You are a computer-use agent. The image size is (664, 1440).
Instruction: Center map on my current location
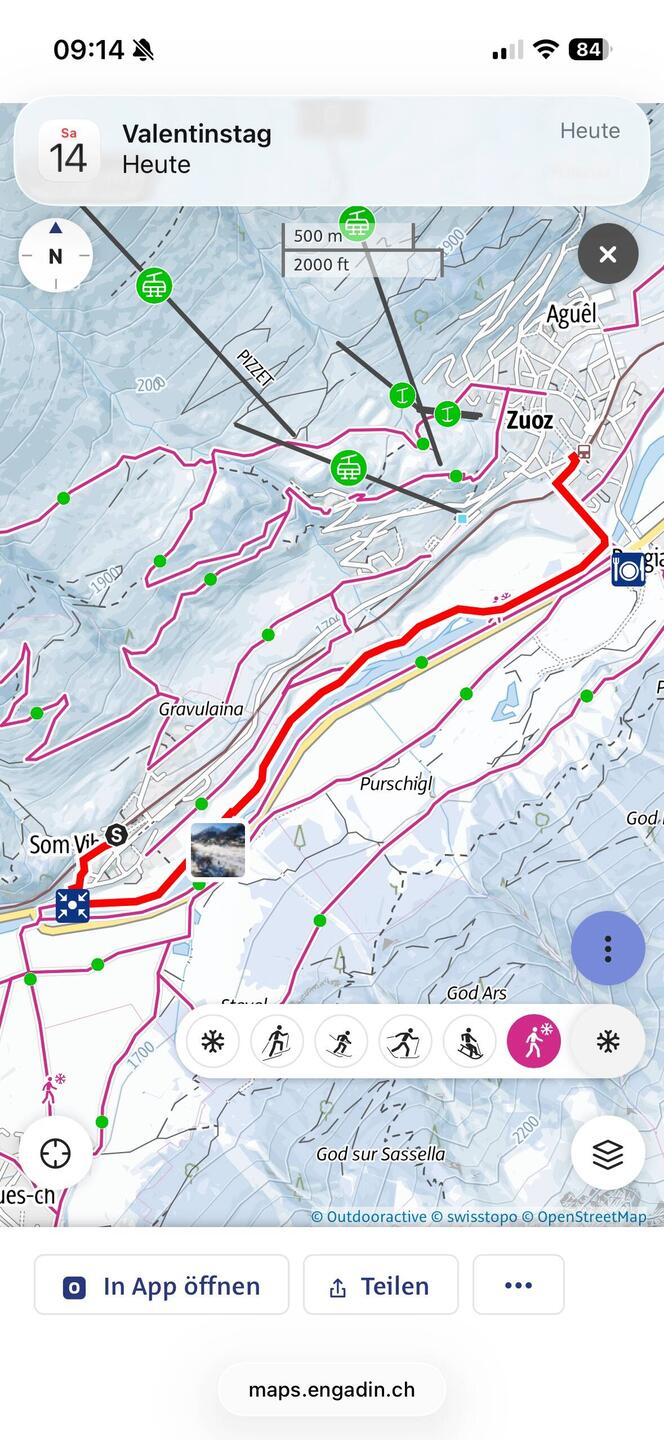(x=55, y=1153)
